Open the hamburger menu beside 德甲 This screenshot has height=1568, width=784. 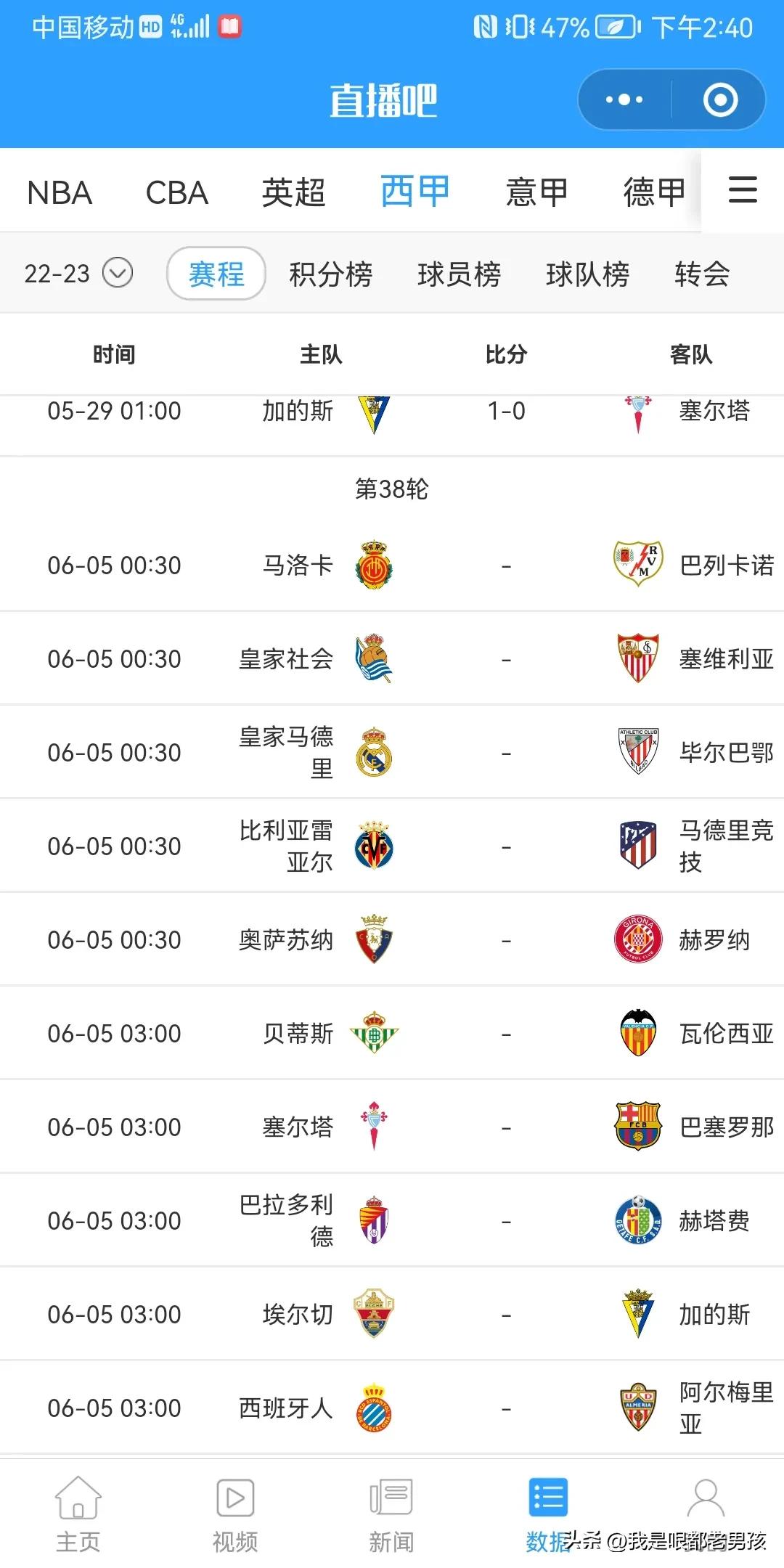pyautogui.click(x=741, y=192)
